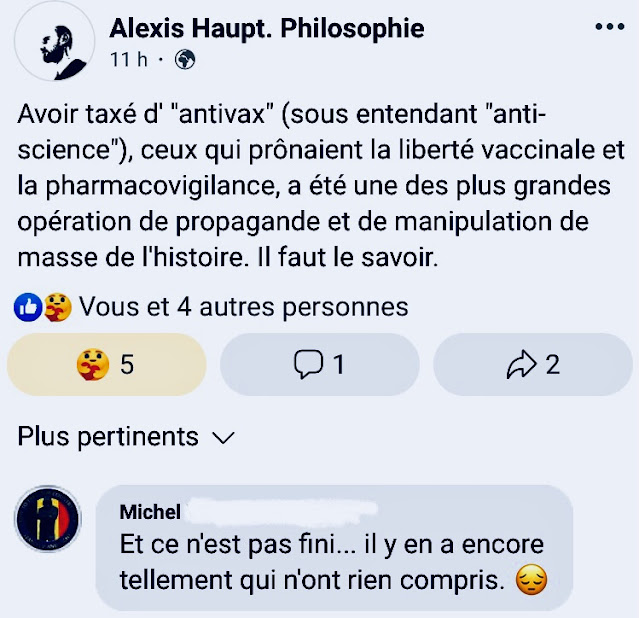The width and height of the screenshot is (639, 618).
Task: Open Michel's profile avatar in comments
Action: point(46,520)
